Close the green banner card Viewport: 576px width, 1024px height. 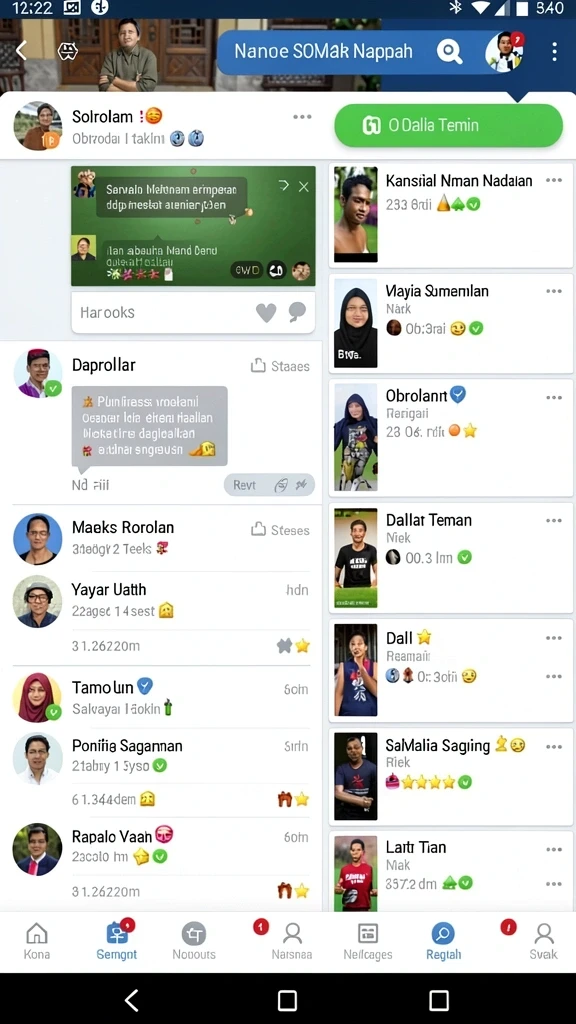click(x=304, y=187)
